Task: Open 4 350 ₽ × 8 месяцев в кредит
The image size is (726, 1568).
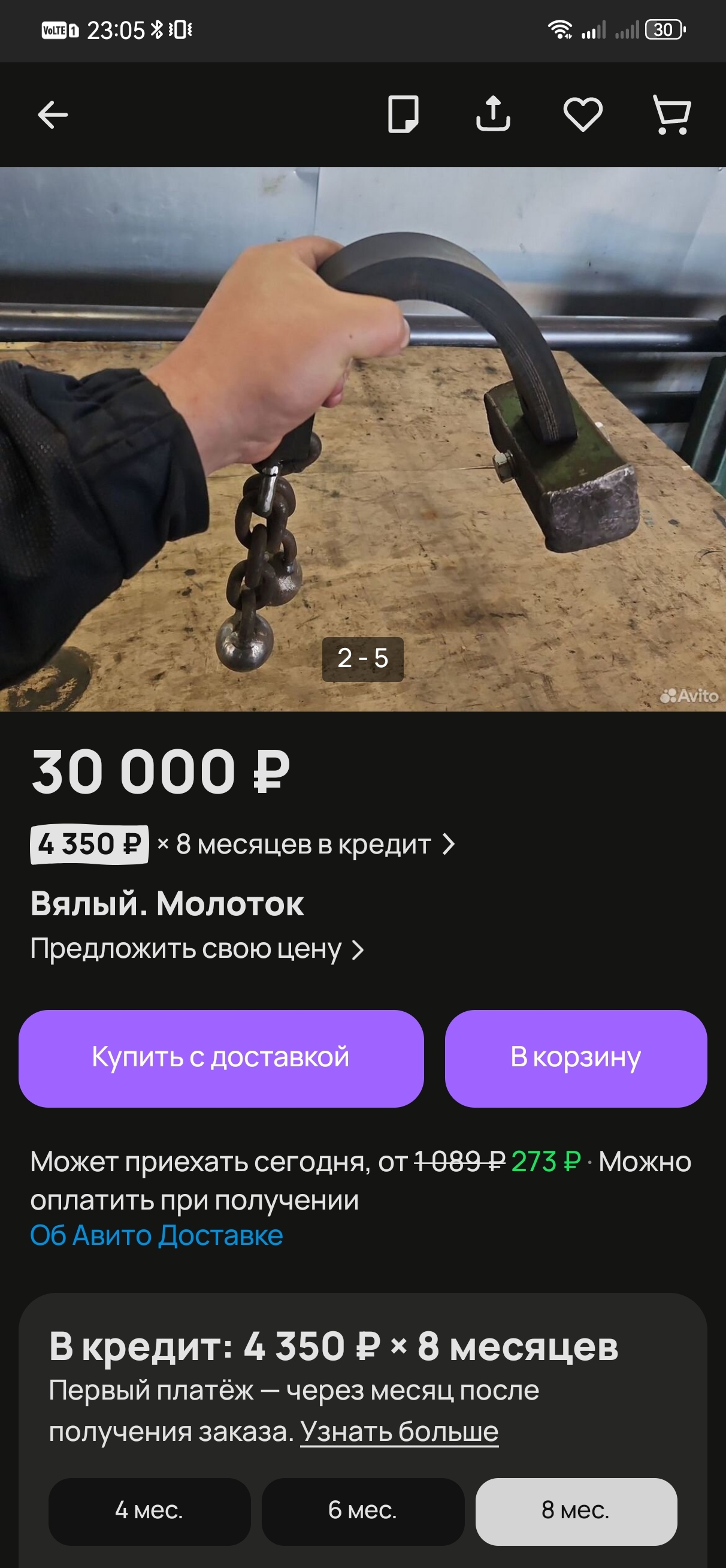Action: (243, 845)
